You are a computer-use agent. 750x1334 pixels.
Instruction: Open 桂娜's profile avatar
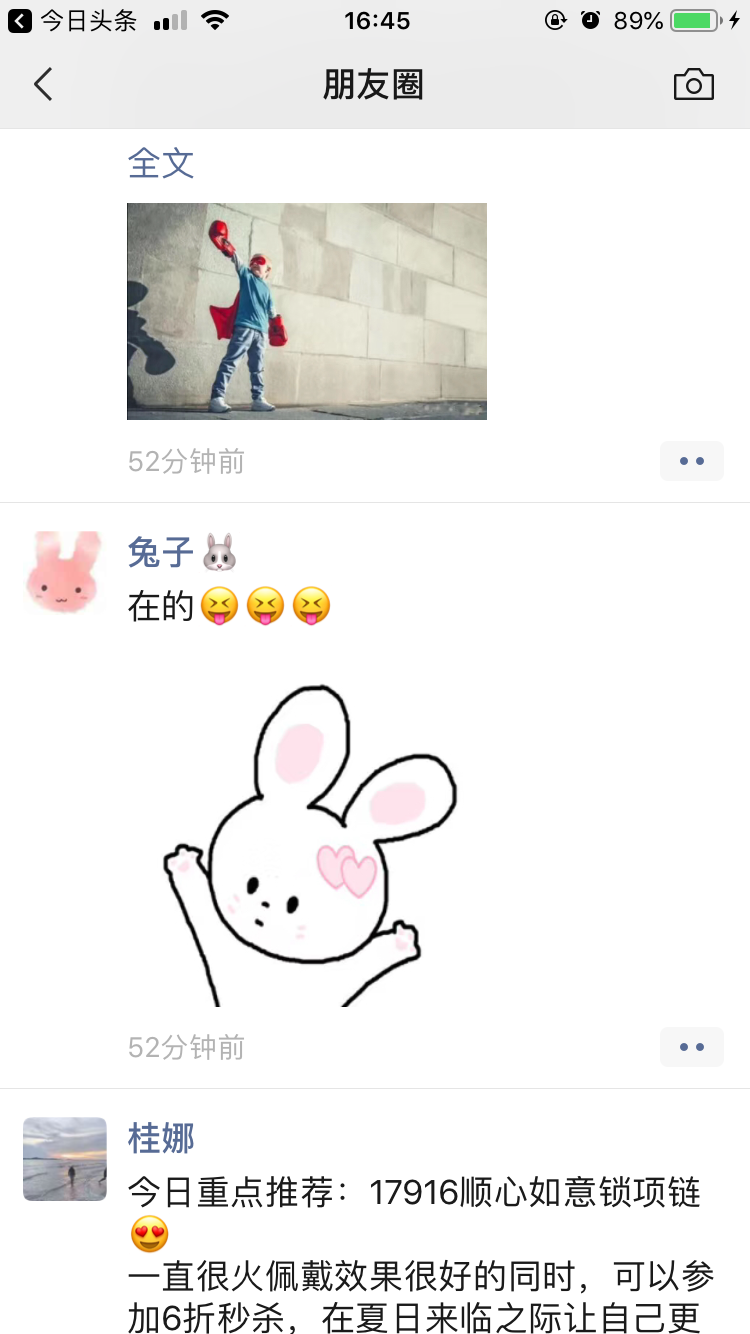(x=64, y=1158)
